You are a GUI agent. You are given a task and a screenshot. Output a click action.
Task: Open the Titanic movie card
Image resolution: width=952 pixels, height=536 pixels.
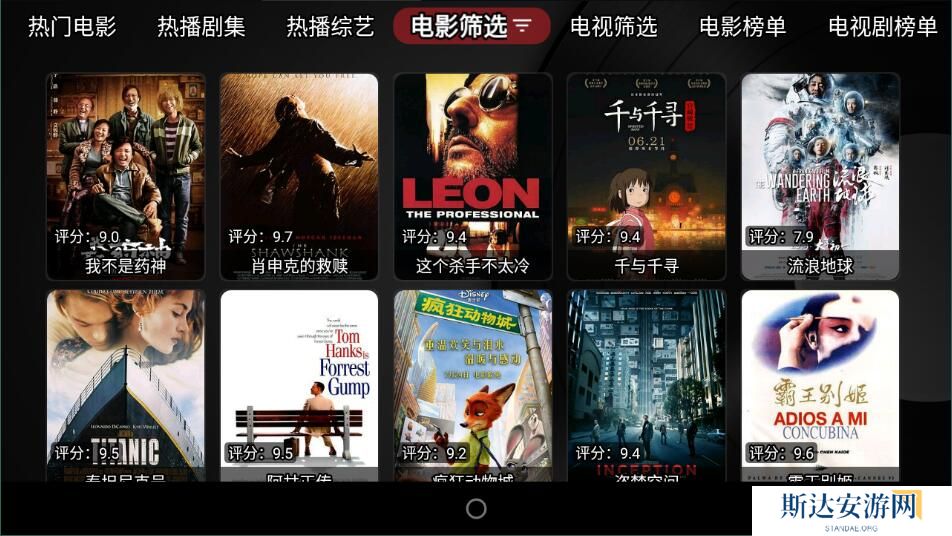[x=126, y=385]
